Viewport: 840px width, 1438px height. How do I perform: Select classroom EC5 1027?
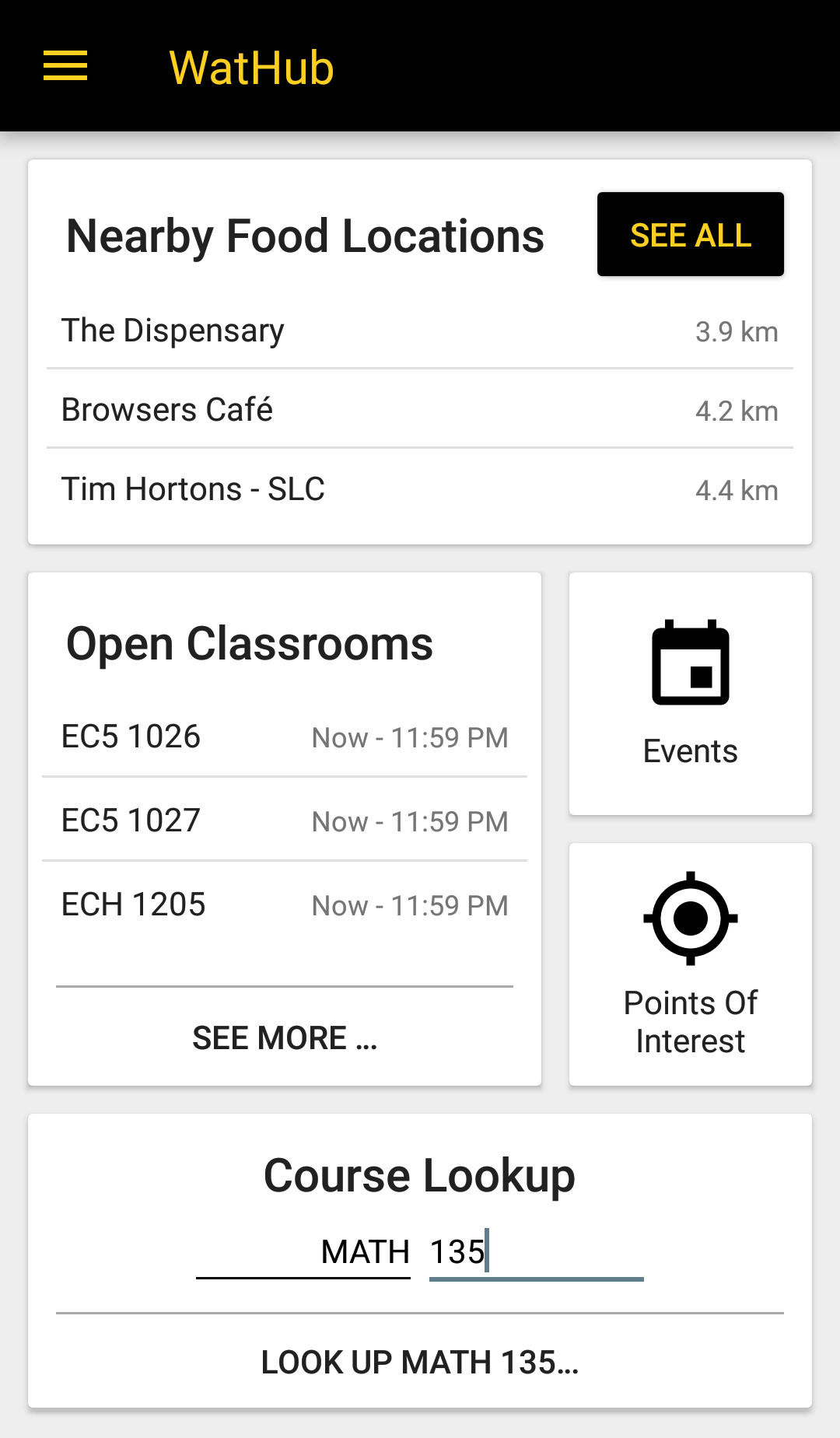(x=284, y=820)
